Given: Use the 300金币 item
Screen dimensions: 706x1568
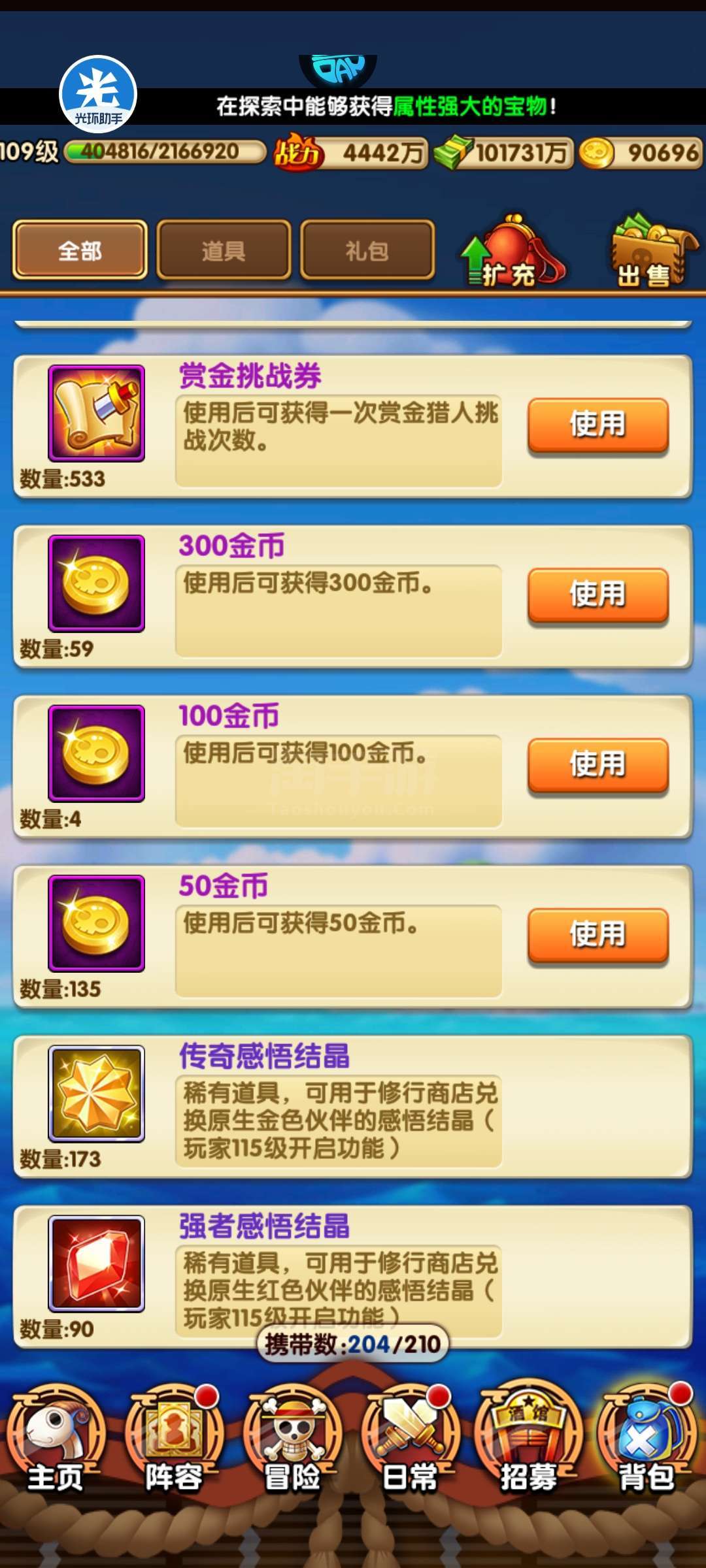Looking at the screenshot, I should tap(598, 595).
